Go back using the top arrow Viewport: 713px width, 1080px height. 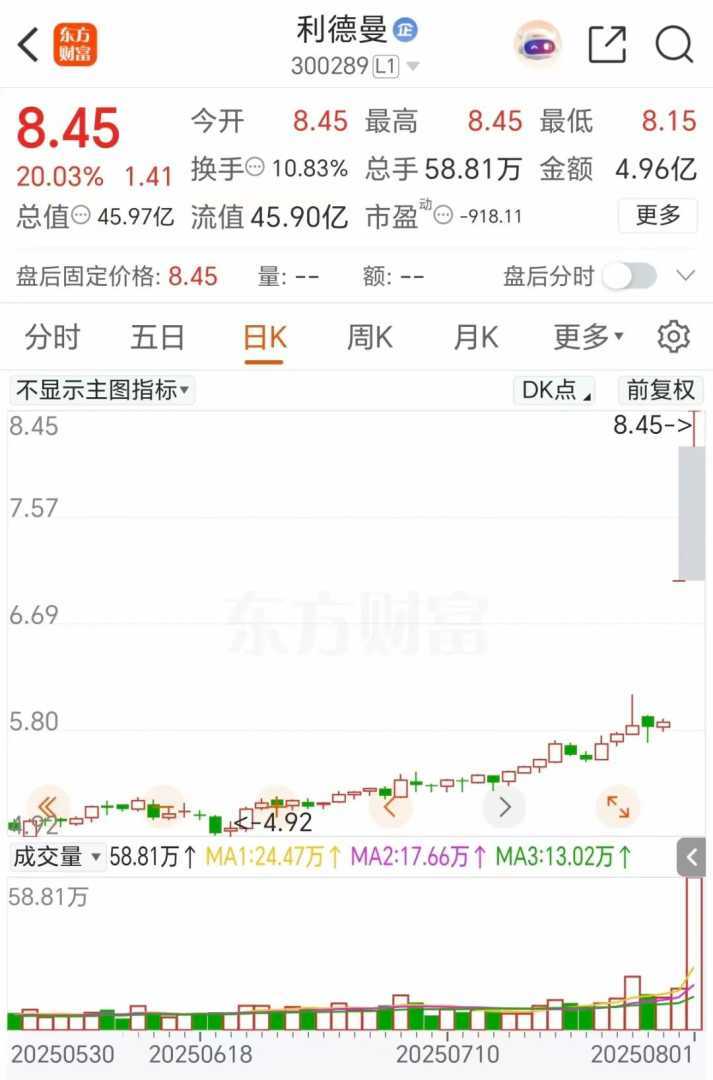pyautogui.click(x=28, y=44)
